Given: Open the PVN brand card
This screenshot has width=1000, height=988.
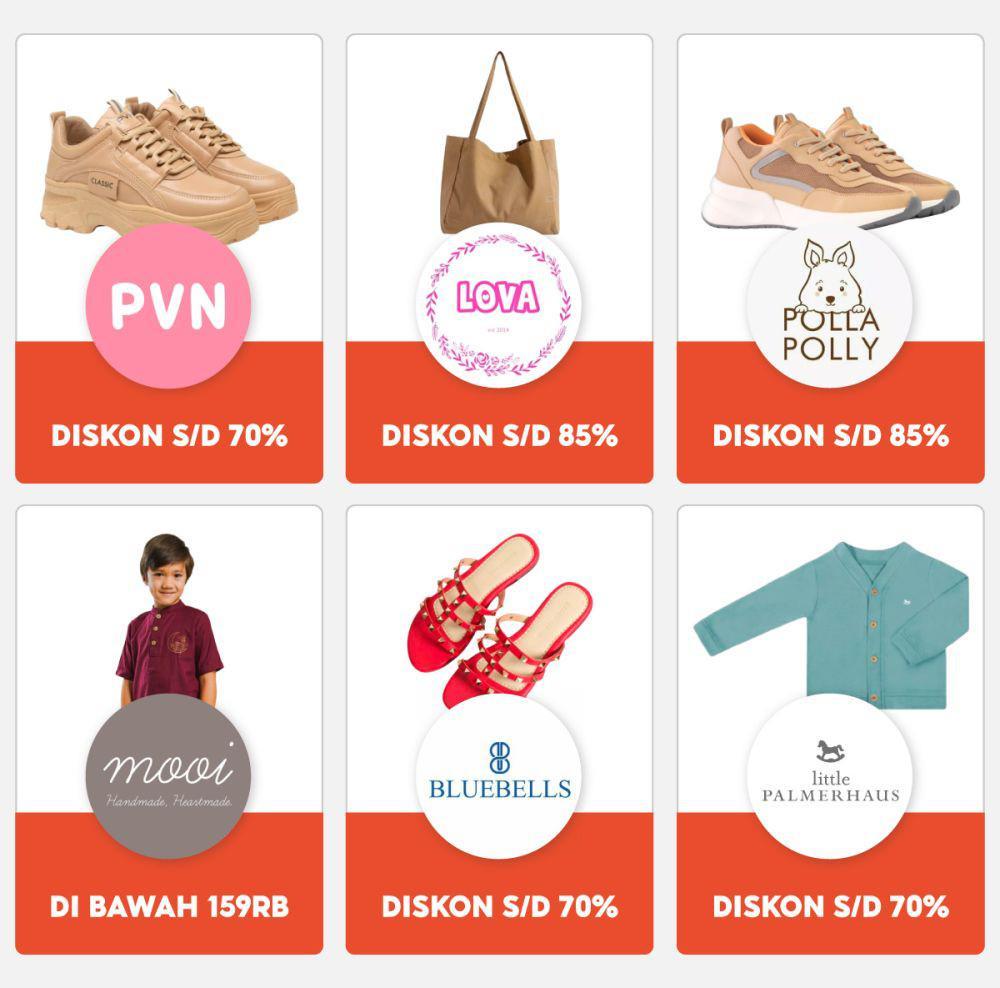Looking at the screenshot, I should click(169, 260).
